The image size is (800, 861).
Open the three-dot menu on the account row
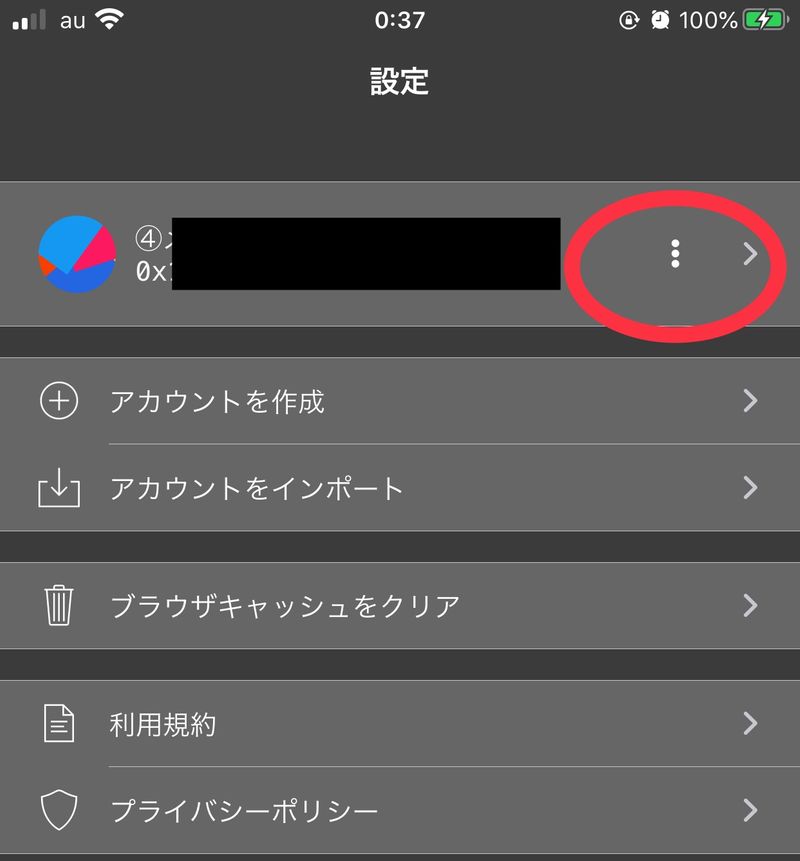(x=675, y=254)
